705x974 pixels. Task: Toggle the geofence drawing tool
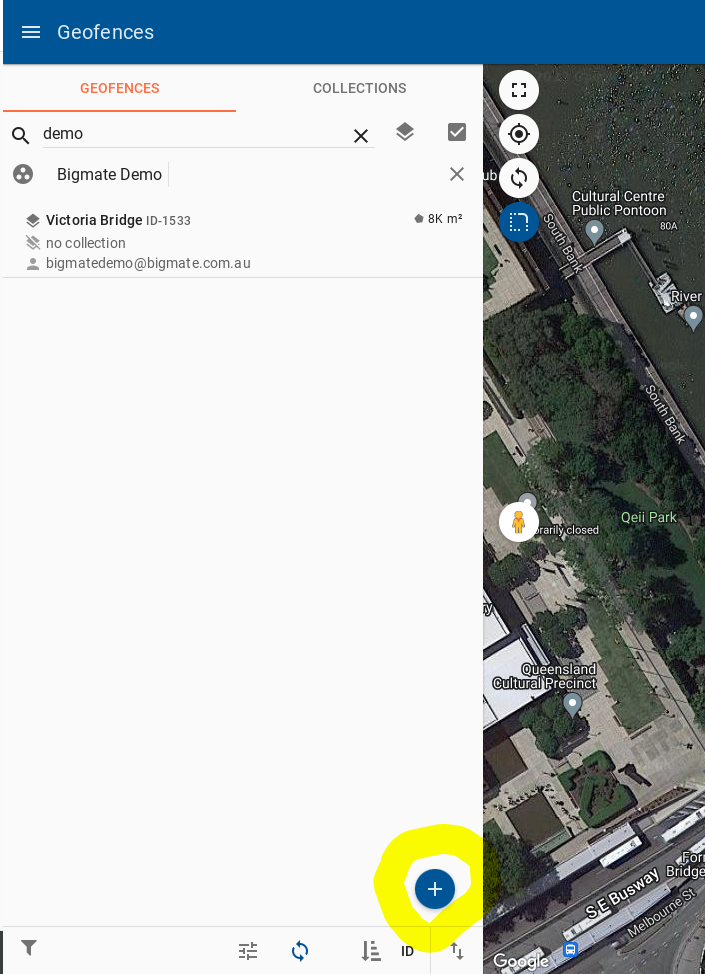[x=519, y=221]
